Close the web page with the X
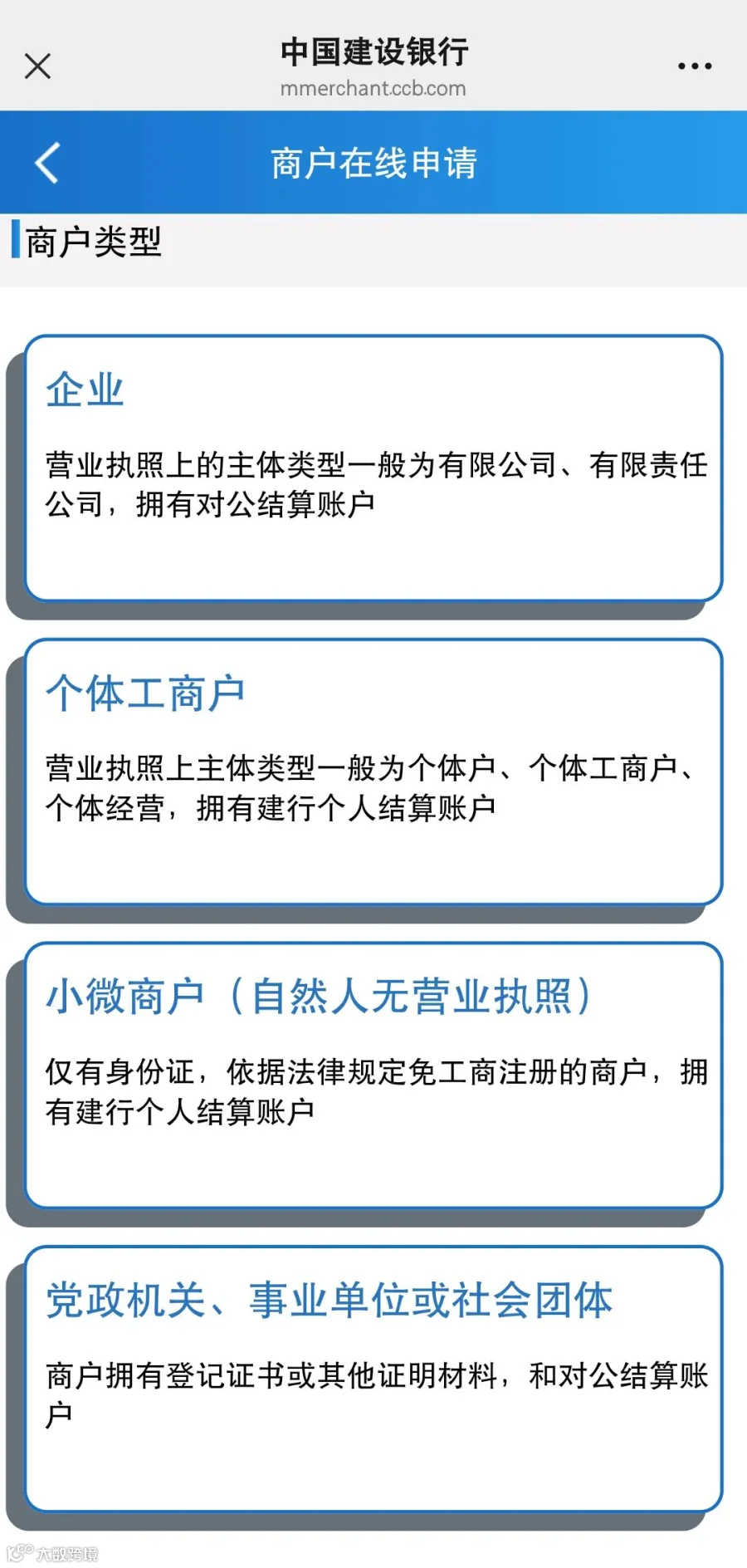The width and height of the screenshot is (747, 1568). [37, 66]
